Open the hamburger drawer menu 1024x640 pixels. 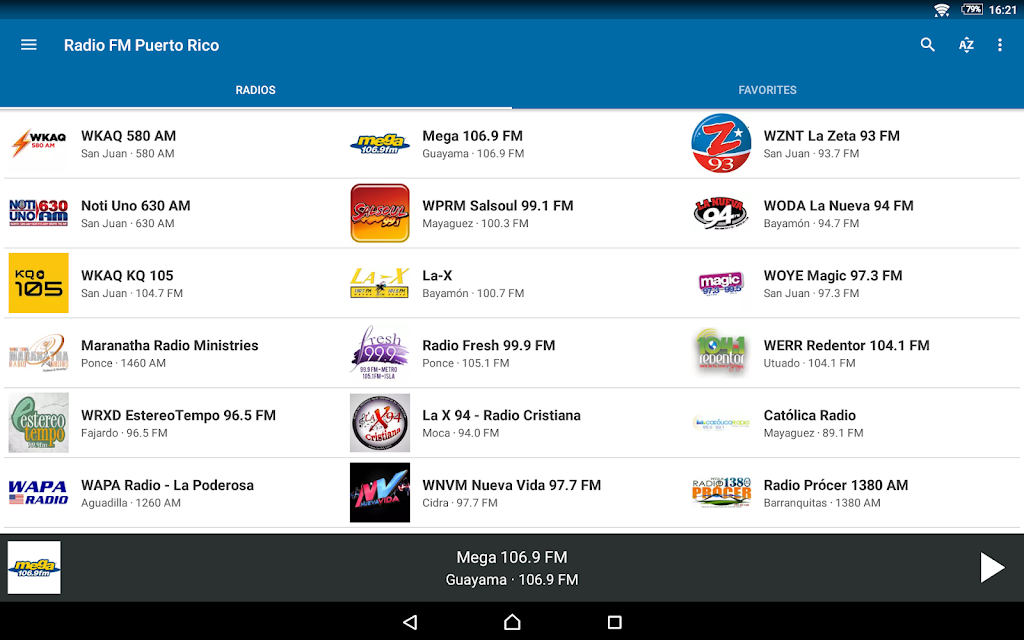click(29, 45)
